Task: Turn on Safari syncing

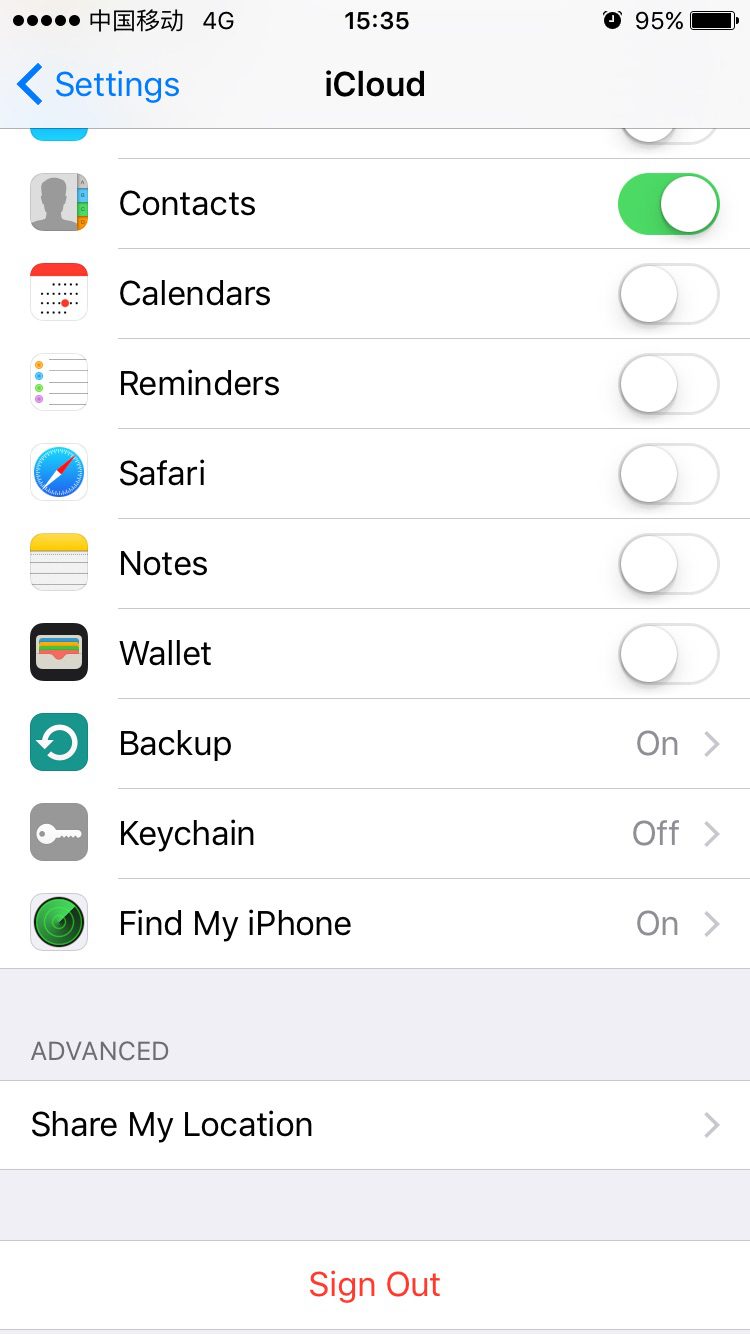Action: pos(668,474)
